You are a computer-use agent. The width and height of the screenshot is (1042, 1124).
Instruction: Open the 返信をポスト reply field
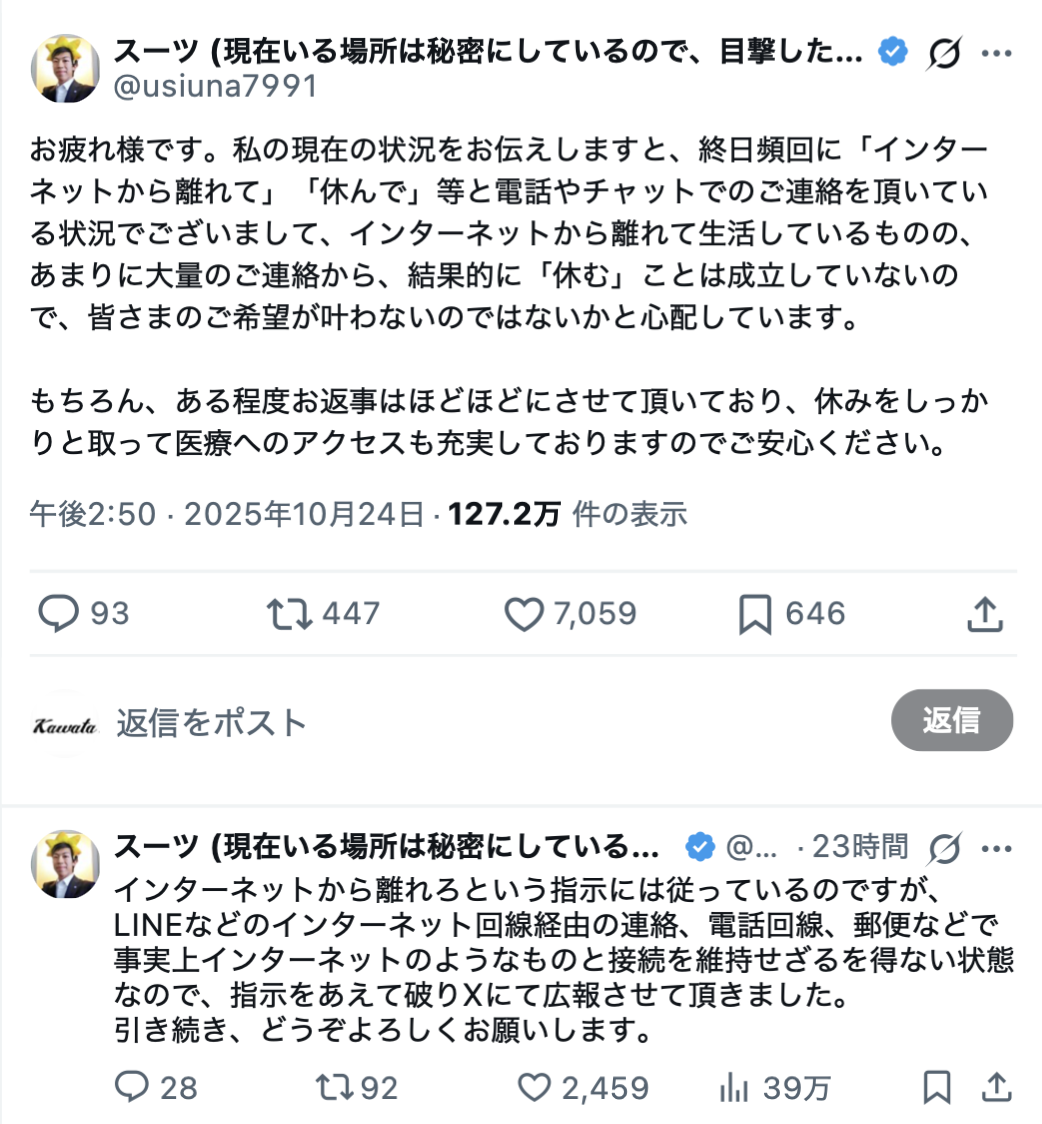(400, 721)
